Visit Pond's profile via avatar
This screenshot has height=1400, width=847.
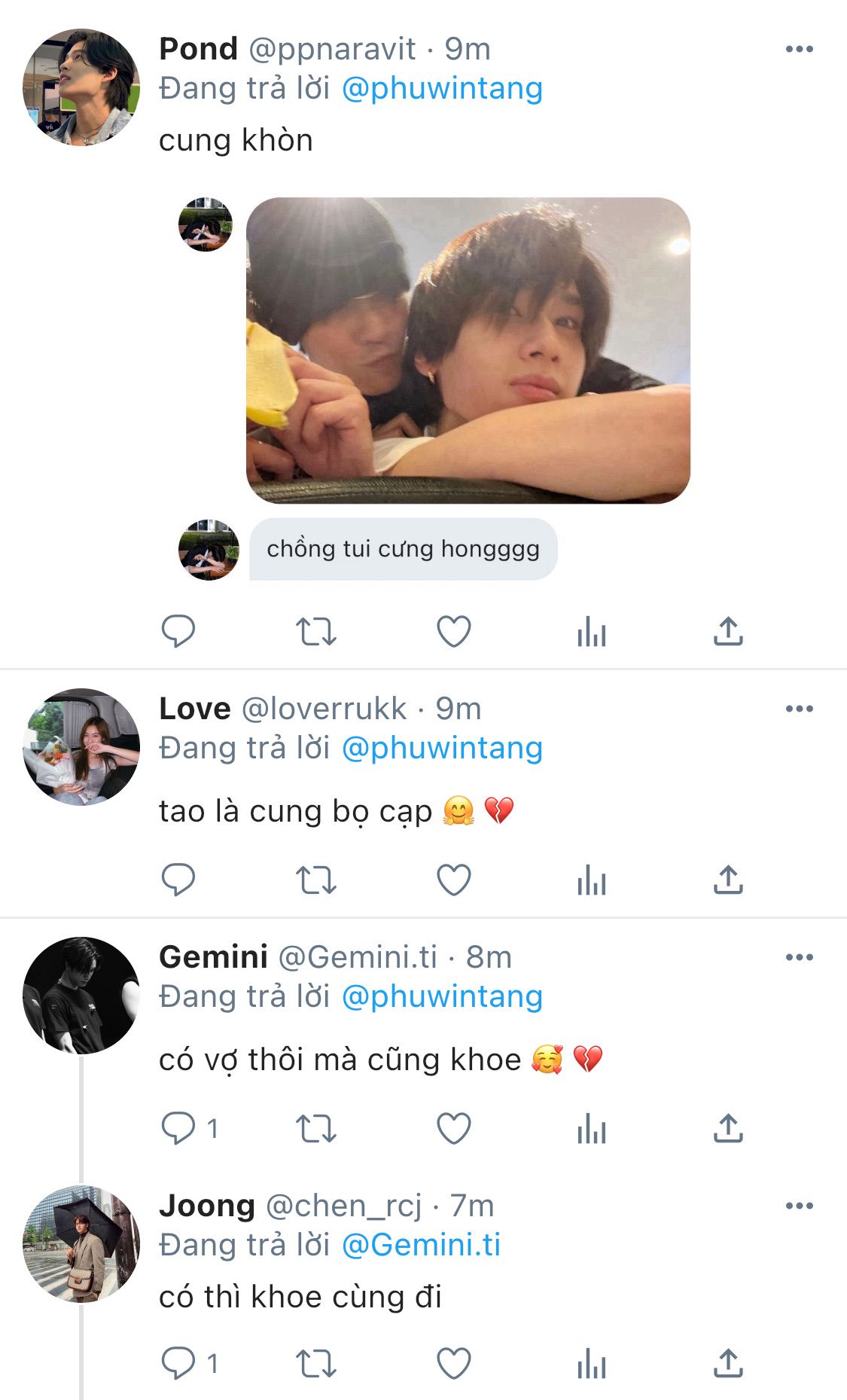click(81, 87)
